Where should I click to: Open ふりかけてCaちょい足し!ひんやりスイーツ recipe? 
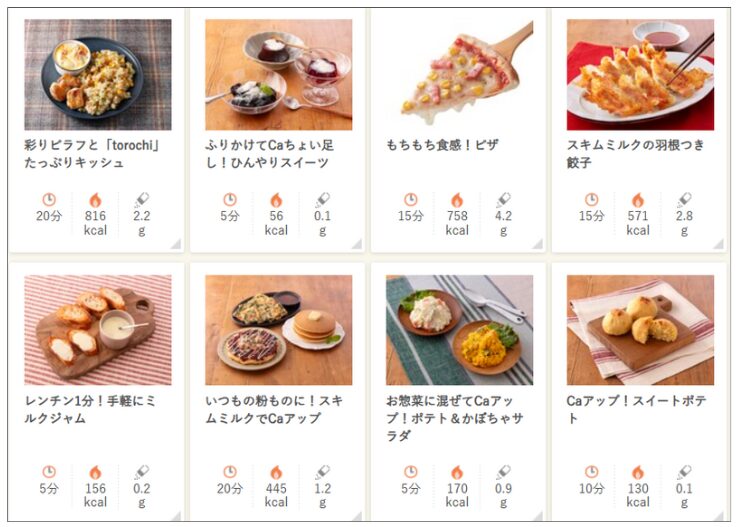pyautogui.click(x=278, y=77)
